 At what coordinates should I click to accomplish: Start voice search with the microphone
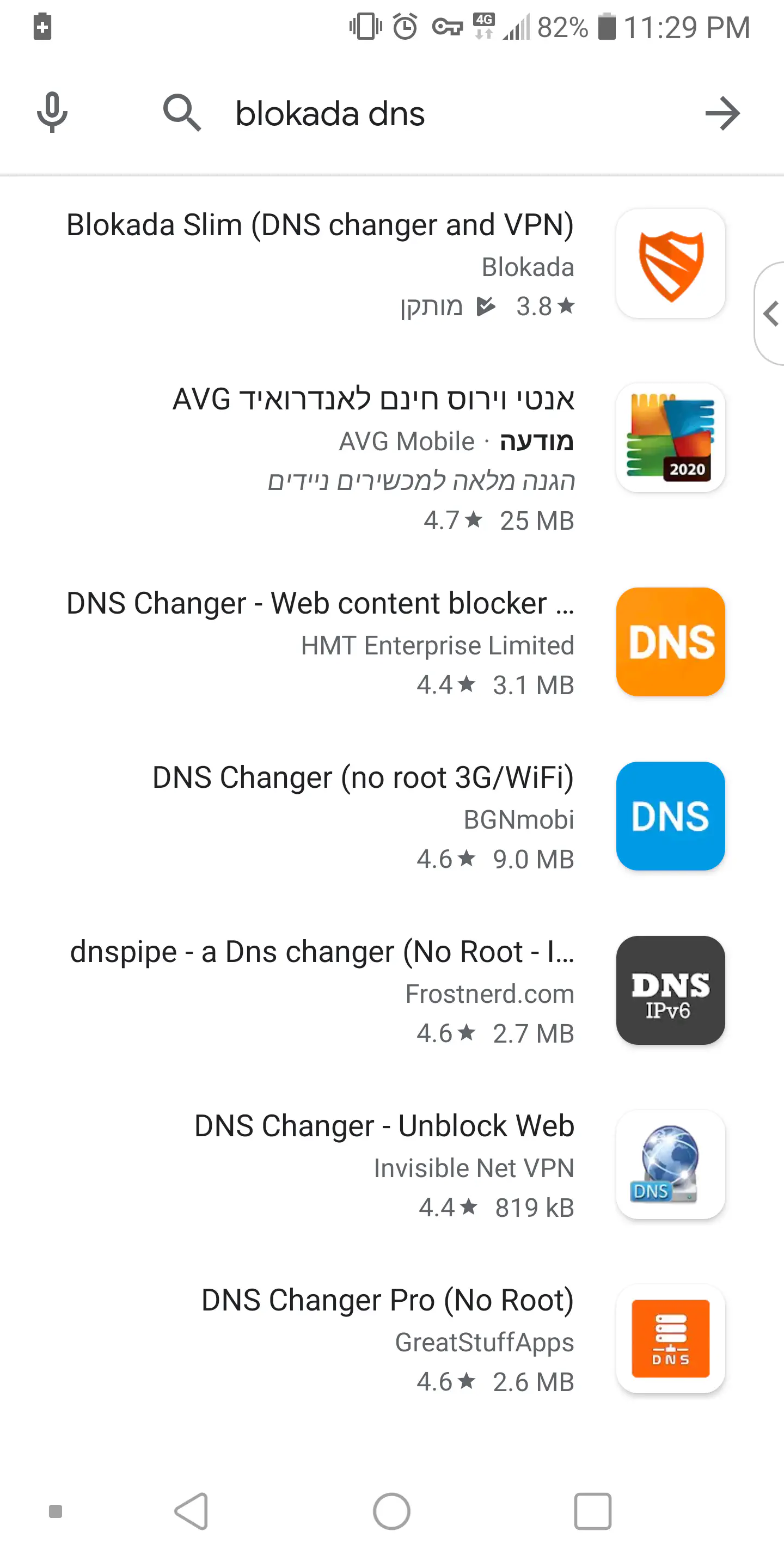point(52,113)
